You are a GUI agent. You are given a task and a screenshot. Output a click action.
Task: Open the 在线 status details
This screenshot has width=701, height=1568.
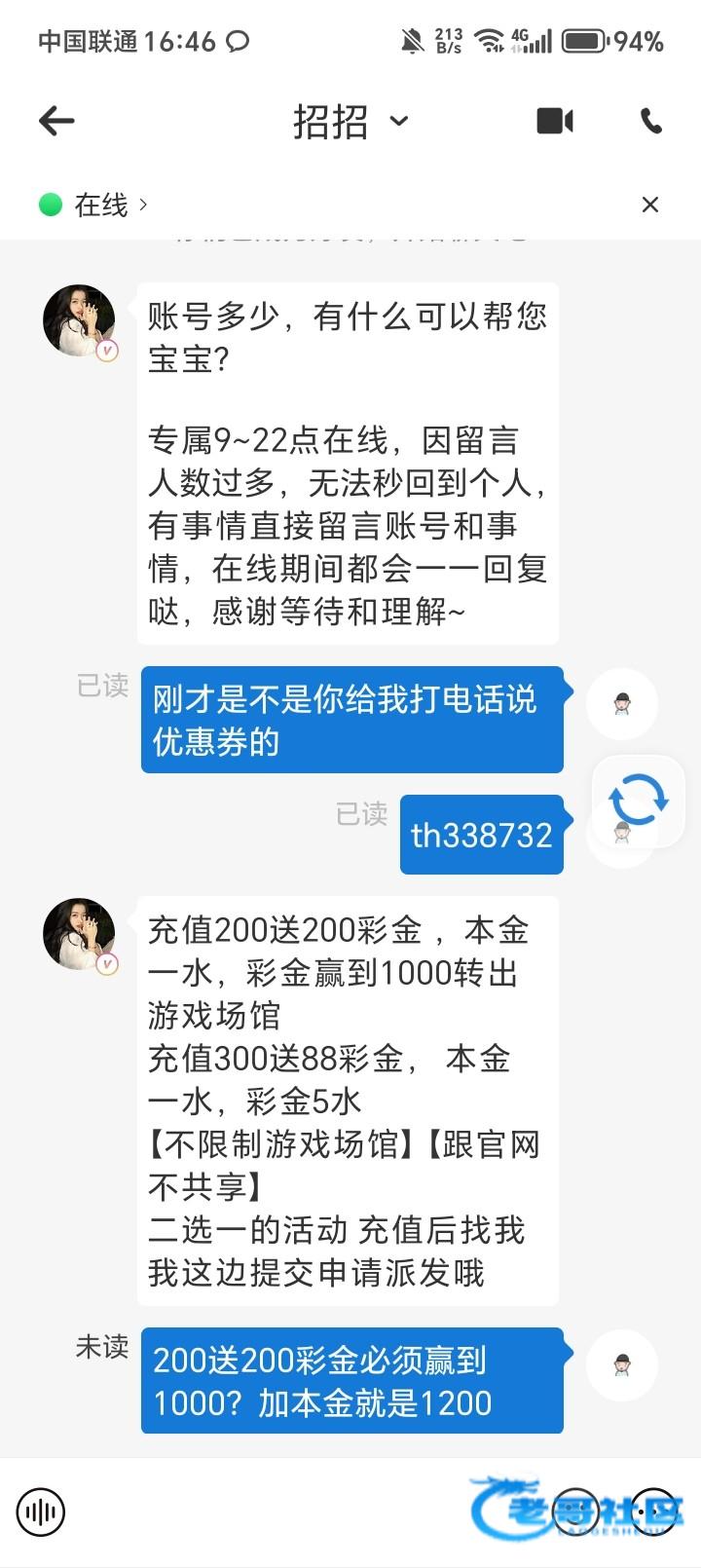pyautogui.click(x=93, y=205)
